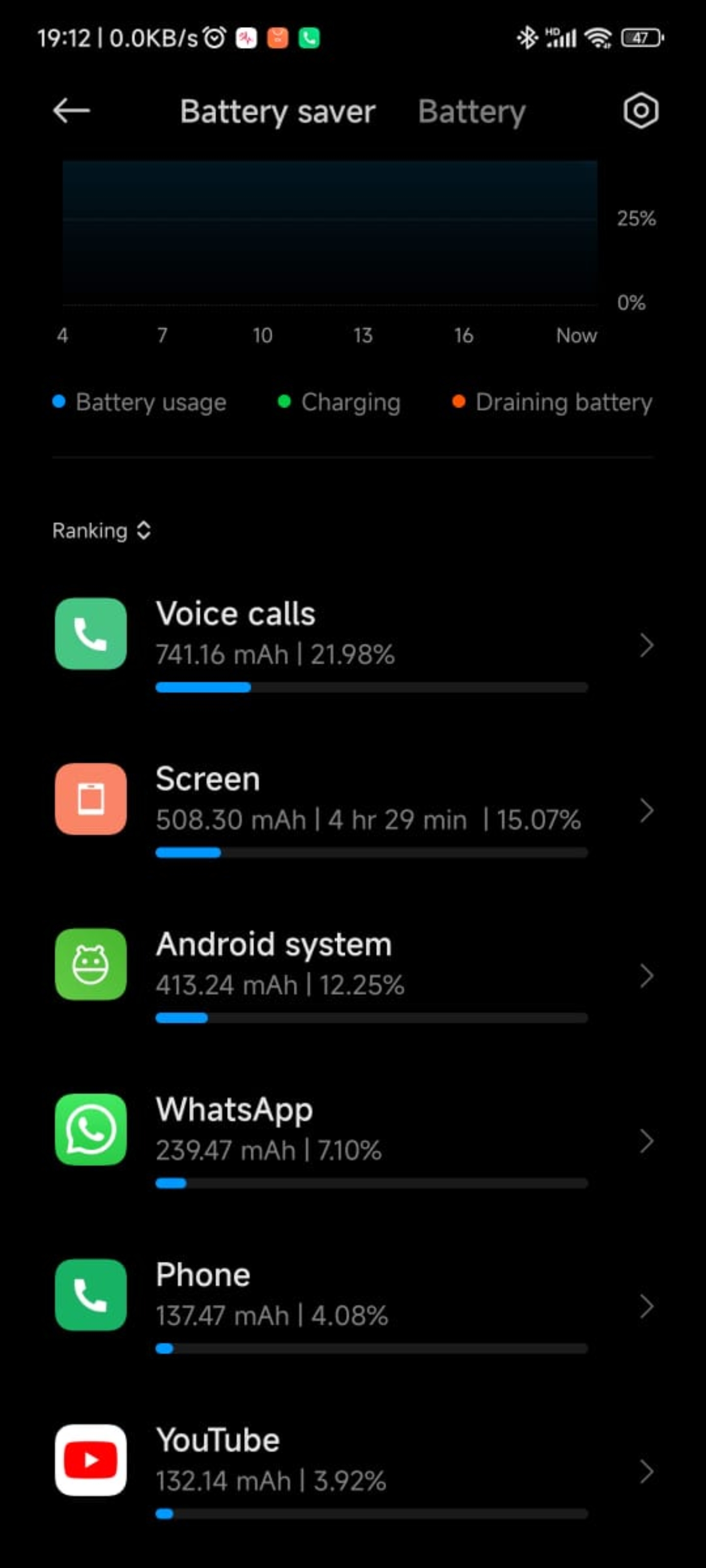Open the Ranking sort dropdown
The image size is (706, 1568).
coord(101,530)
